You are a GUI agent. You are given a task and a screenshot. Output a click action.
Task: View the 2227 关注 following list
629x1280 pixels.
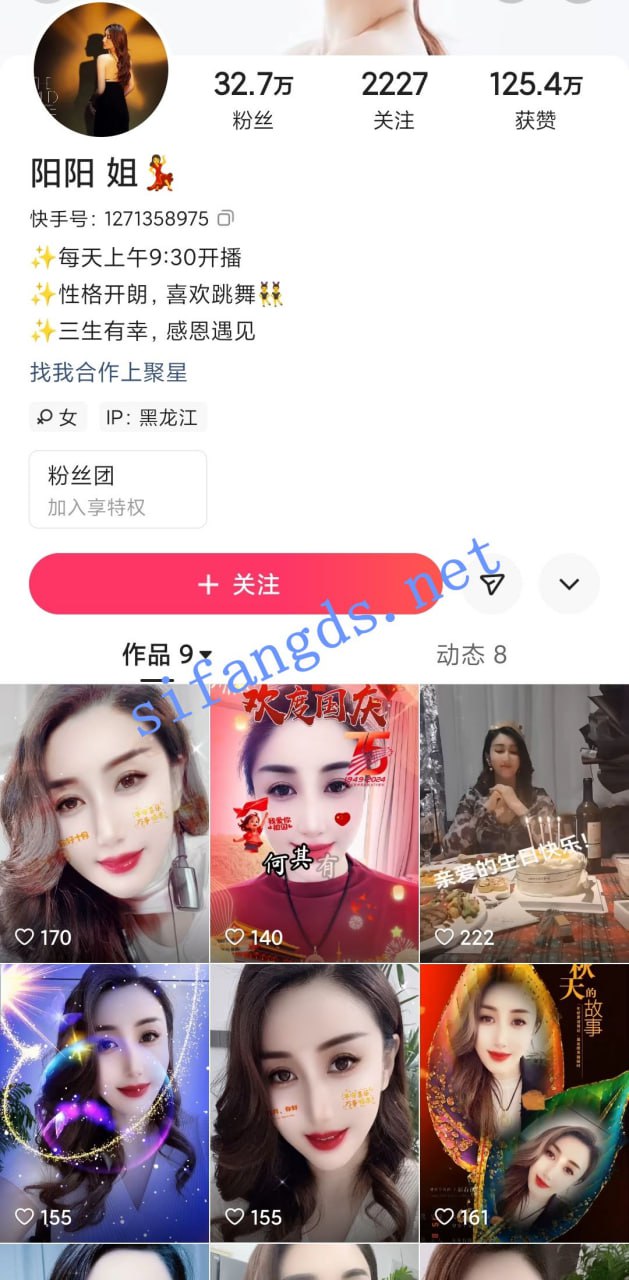[394, 100]
